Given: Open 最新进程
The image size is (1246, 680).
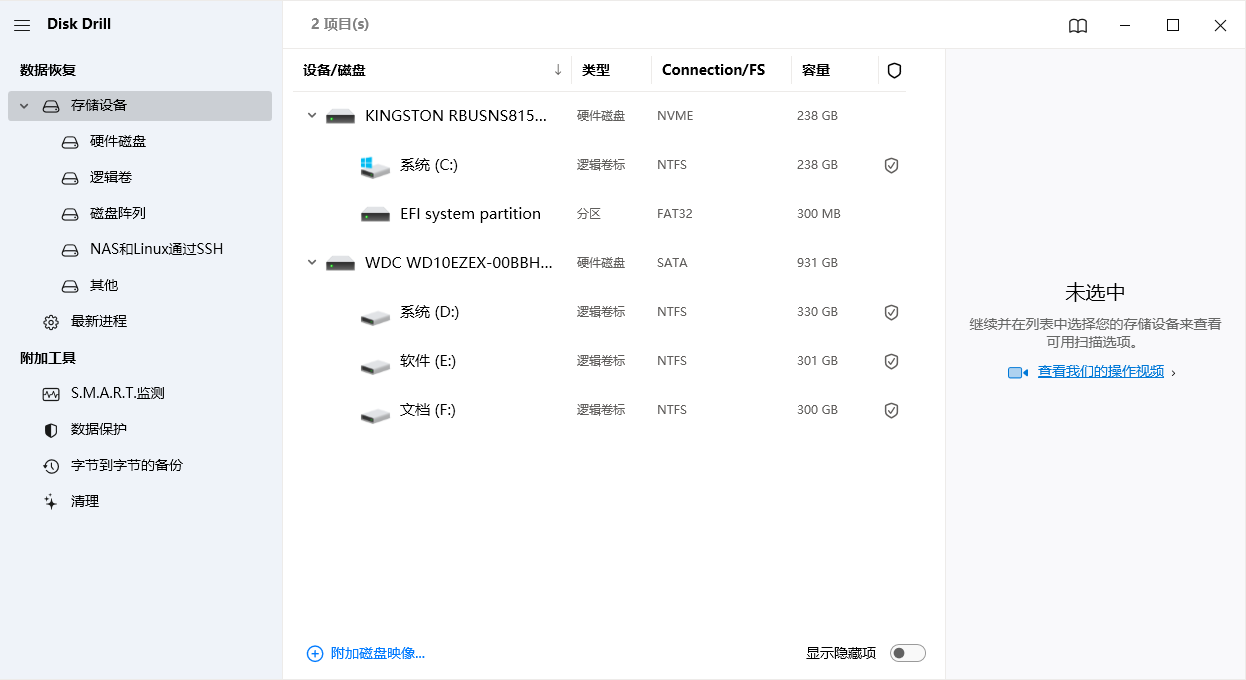Looking at the screenshot, I should 98,322.
